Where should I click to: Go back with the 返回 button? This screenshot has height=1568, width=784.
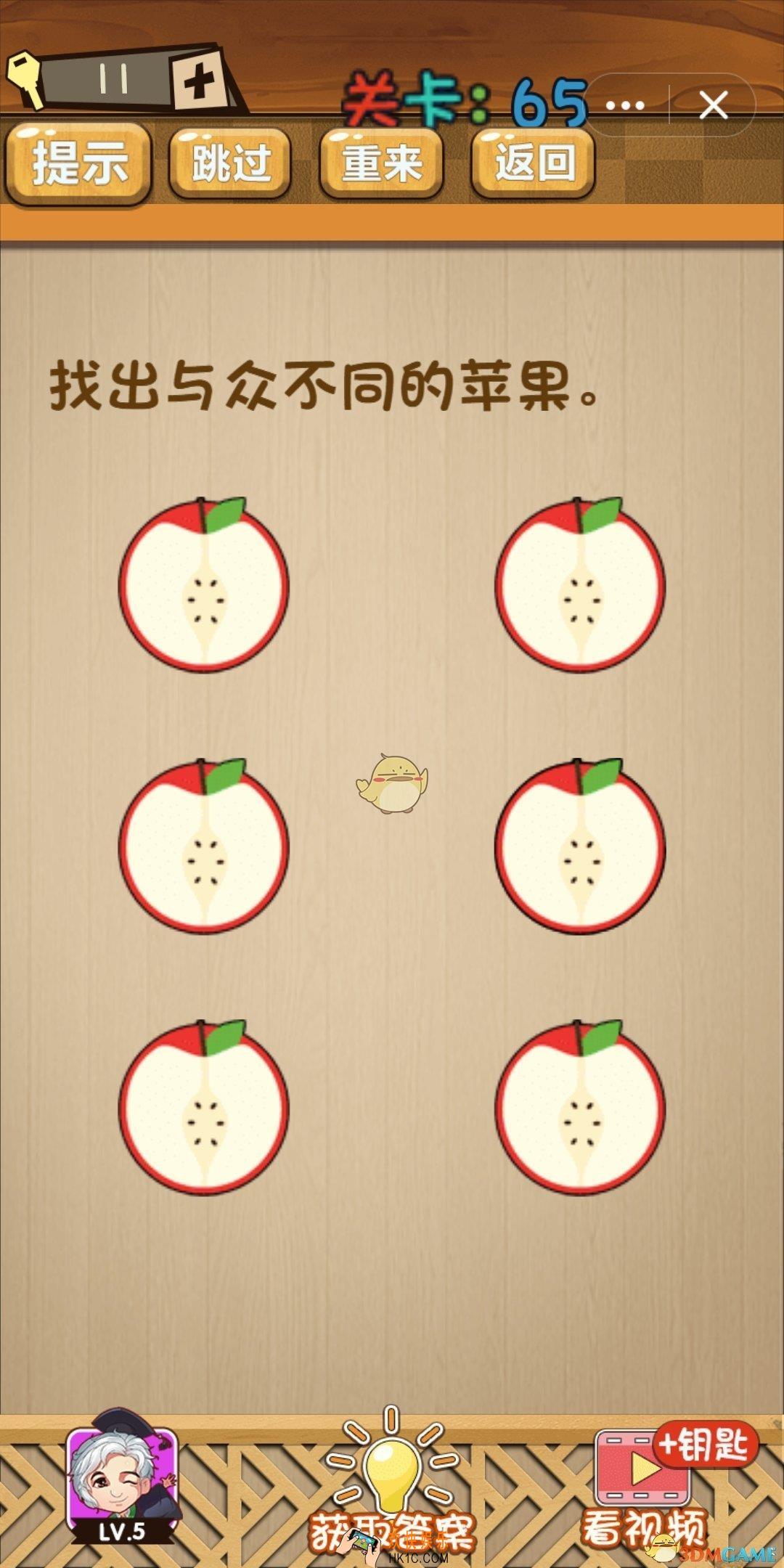pos(534,164)
